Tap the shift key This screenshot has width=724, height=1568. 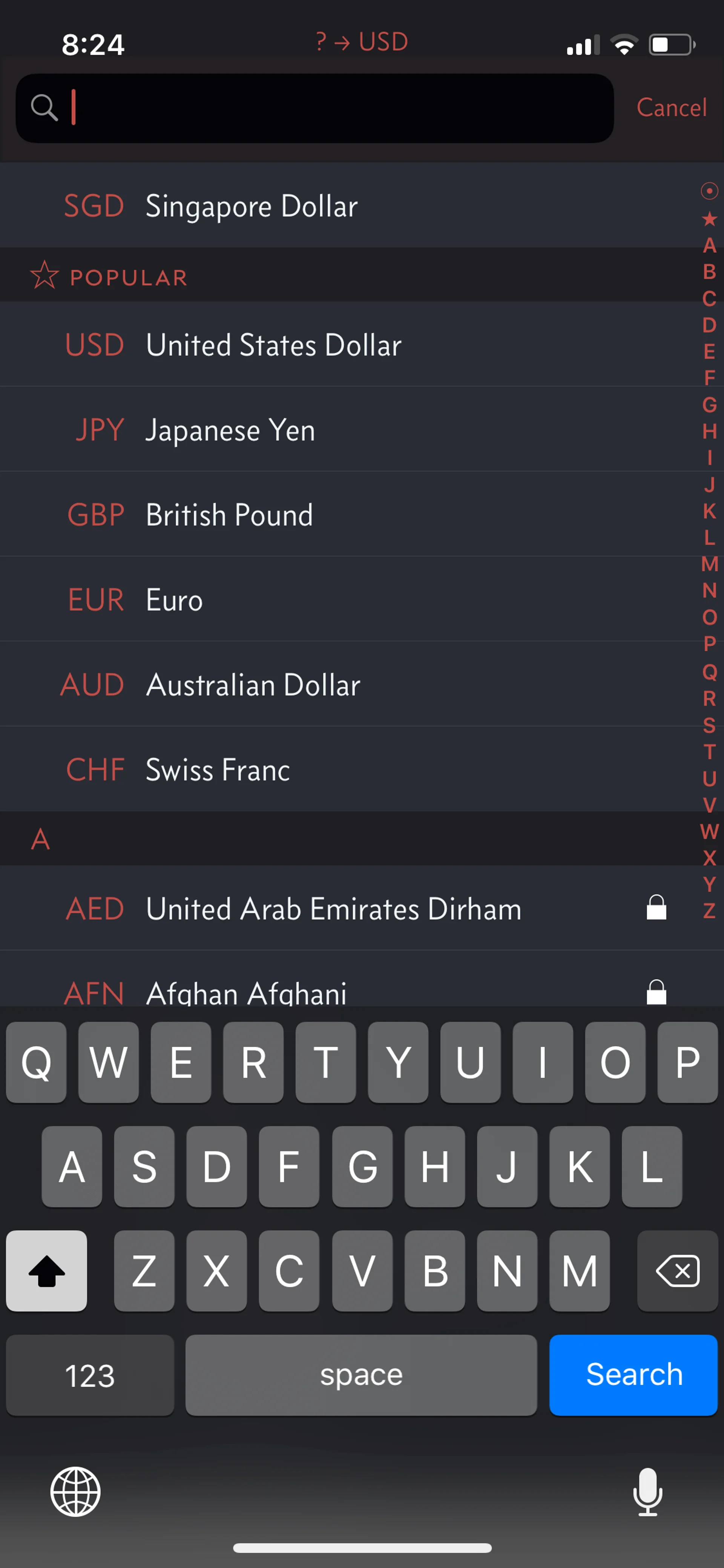46,1271
